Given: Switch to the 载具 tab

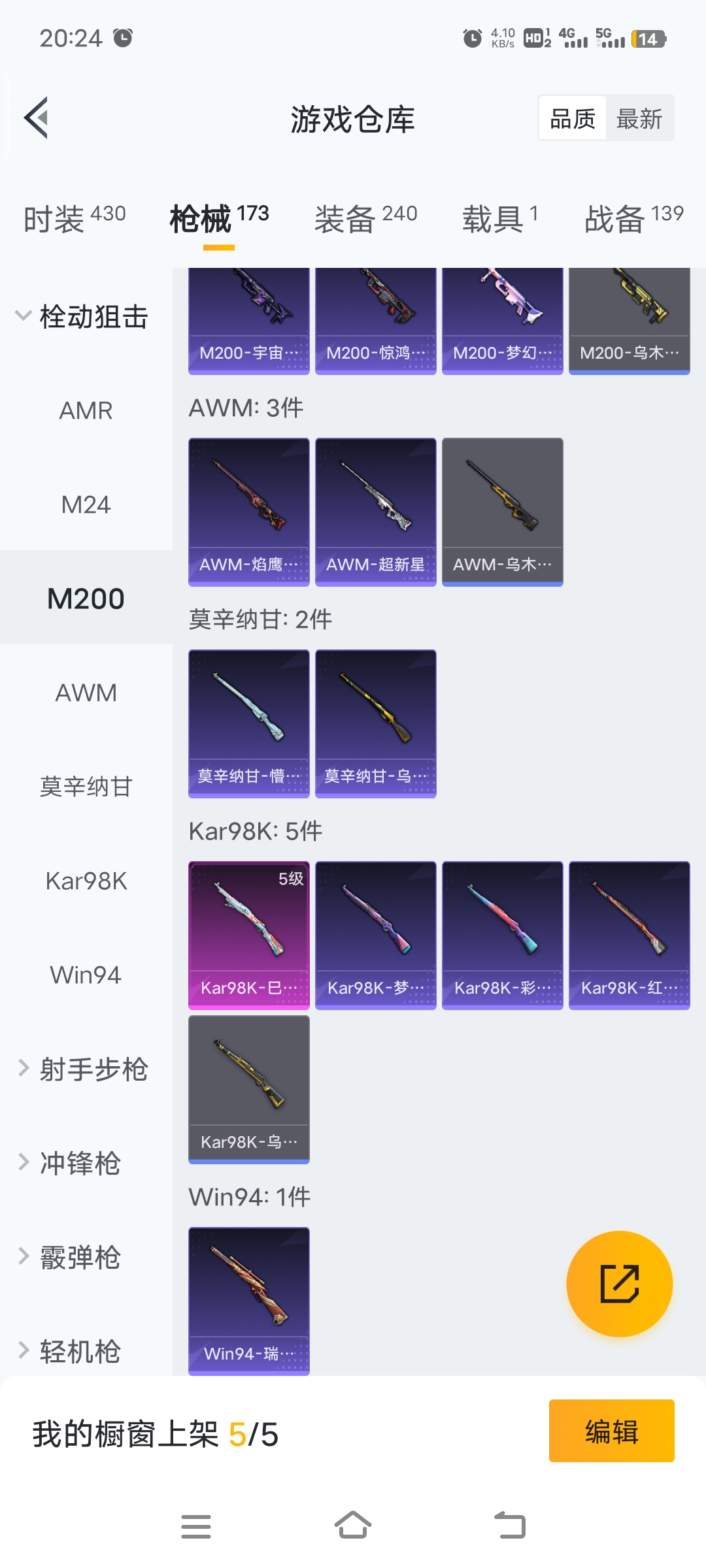Looking at the screenshot, I should tap(500, 219).
